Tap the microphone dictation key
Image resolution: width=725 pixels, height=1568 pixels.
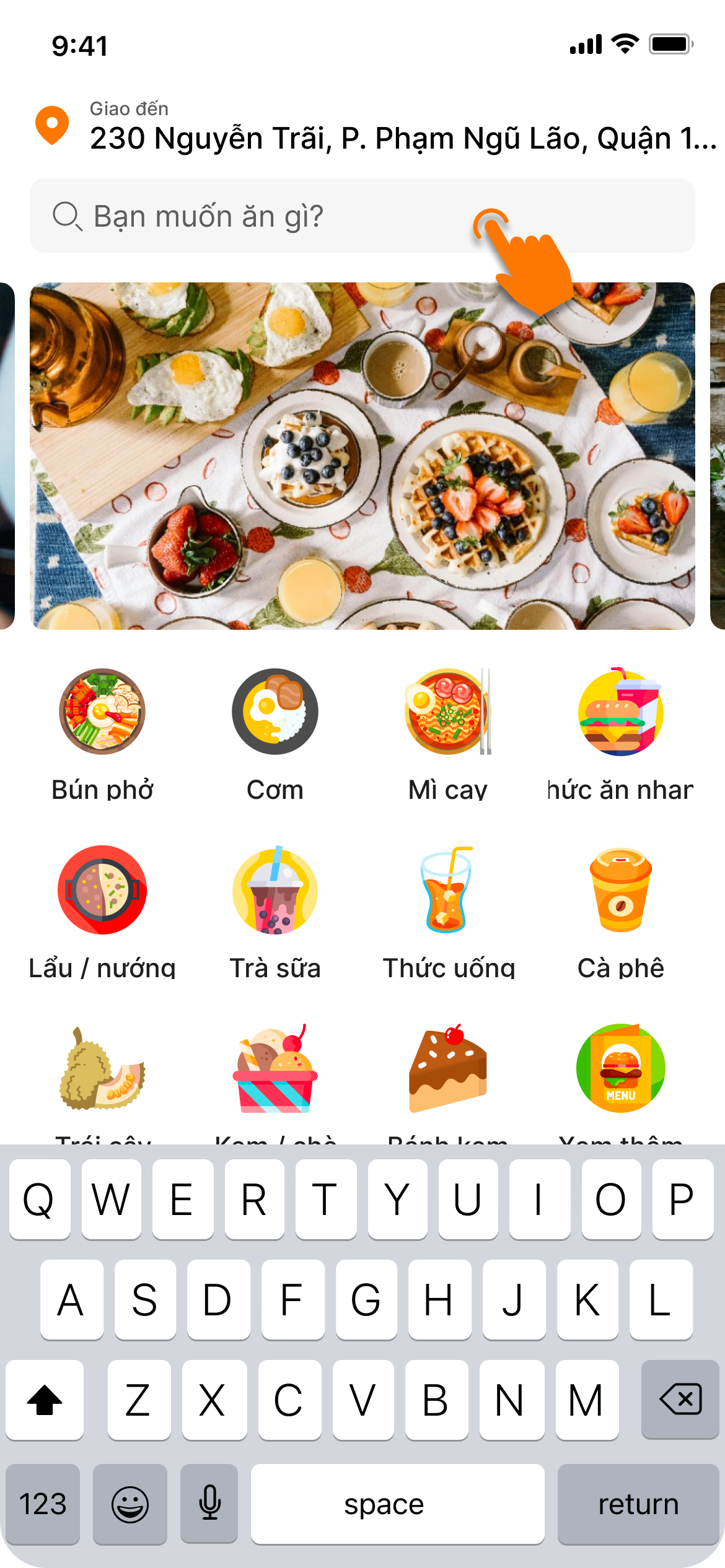tap(209, 1504)
